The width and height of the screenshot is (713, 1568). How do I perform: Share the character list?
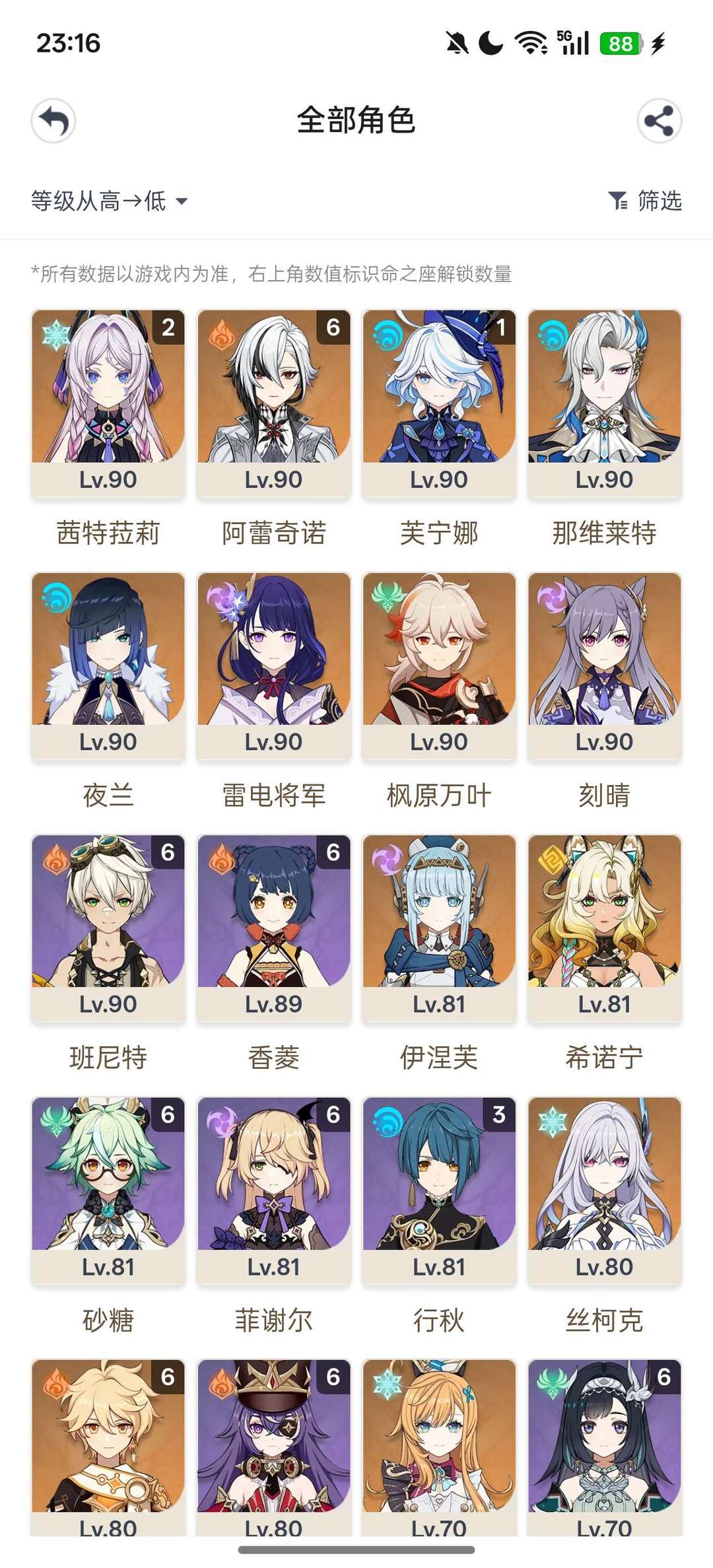[659, 121]
